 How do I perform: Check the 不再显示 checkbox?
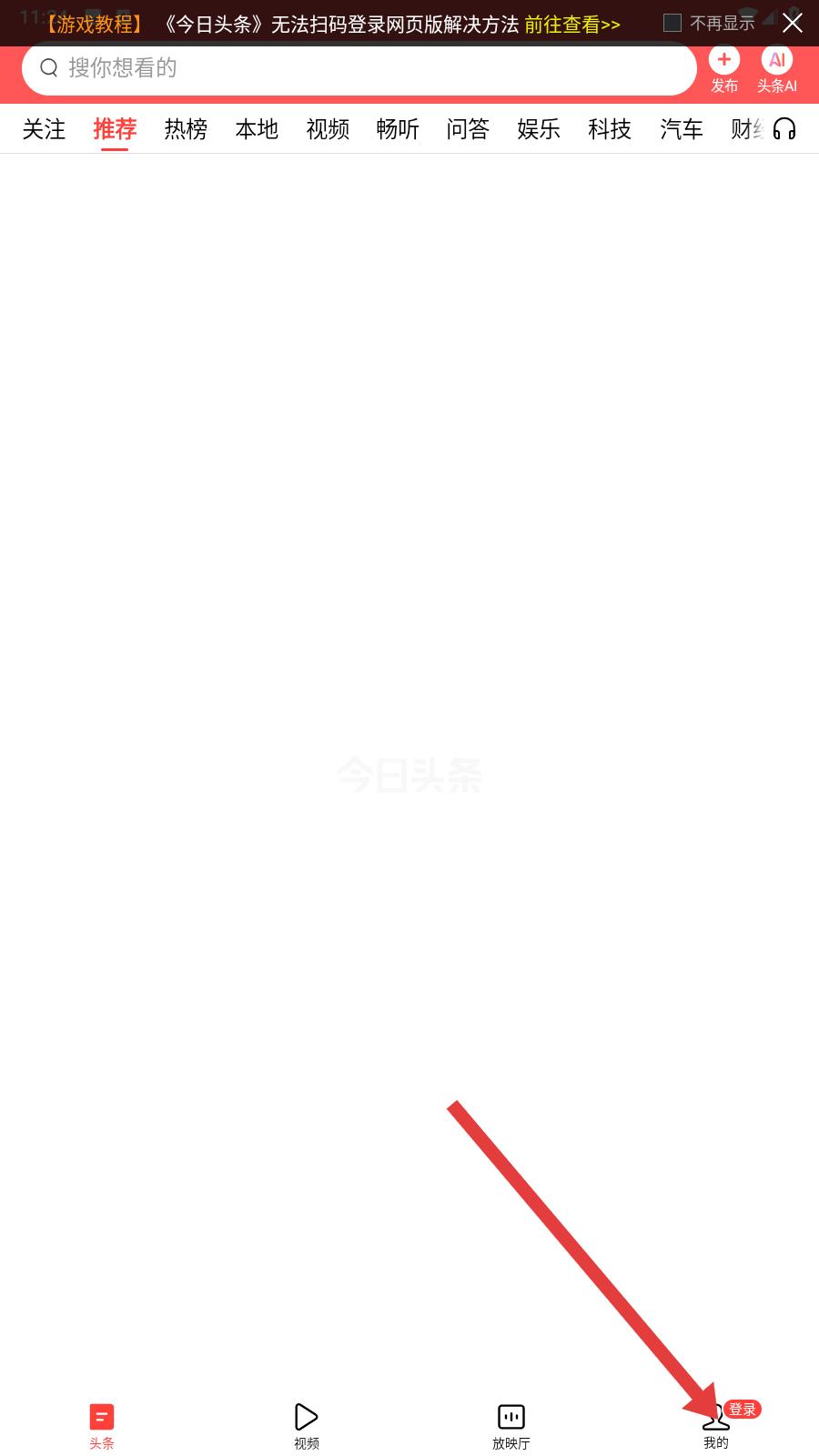click(x=672, y=23)
